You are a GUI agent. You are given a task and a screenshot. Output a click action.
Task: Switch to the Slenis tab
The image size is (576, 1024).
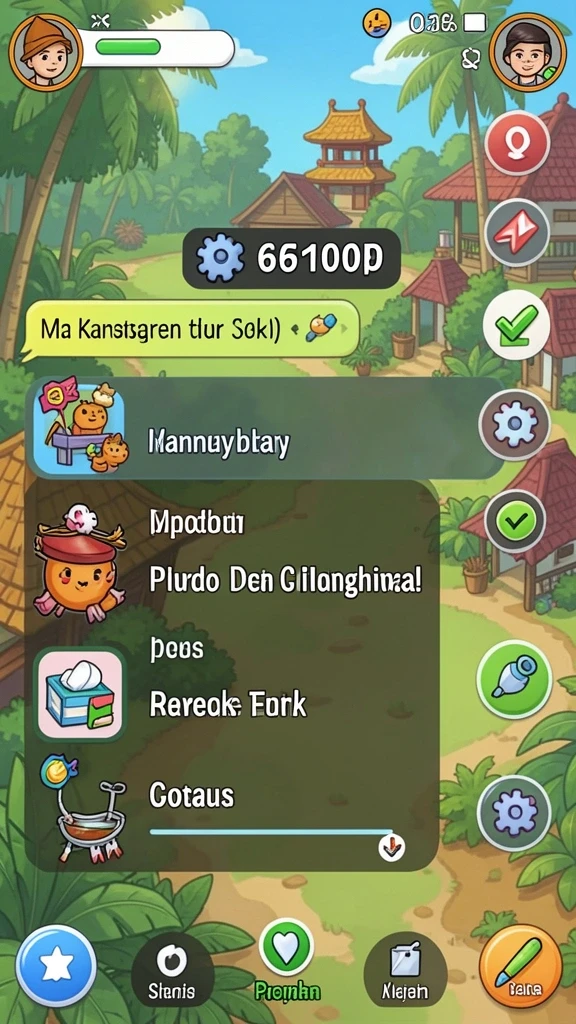(172, 971)
